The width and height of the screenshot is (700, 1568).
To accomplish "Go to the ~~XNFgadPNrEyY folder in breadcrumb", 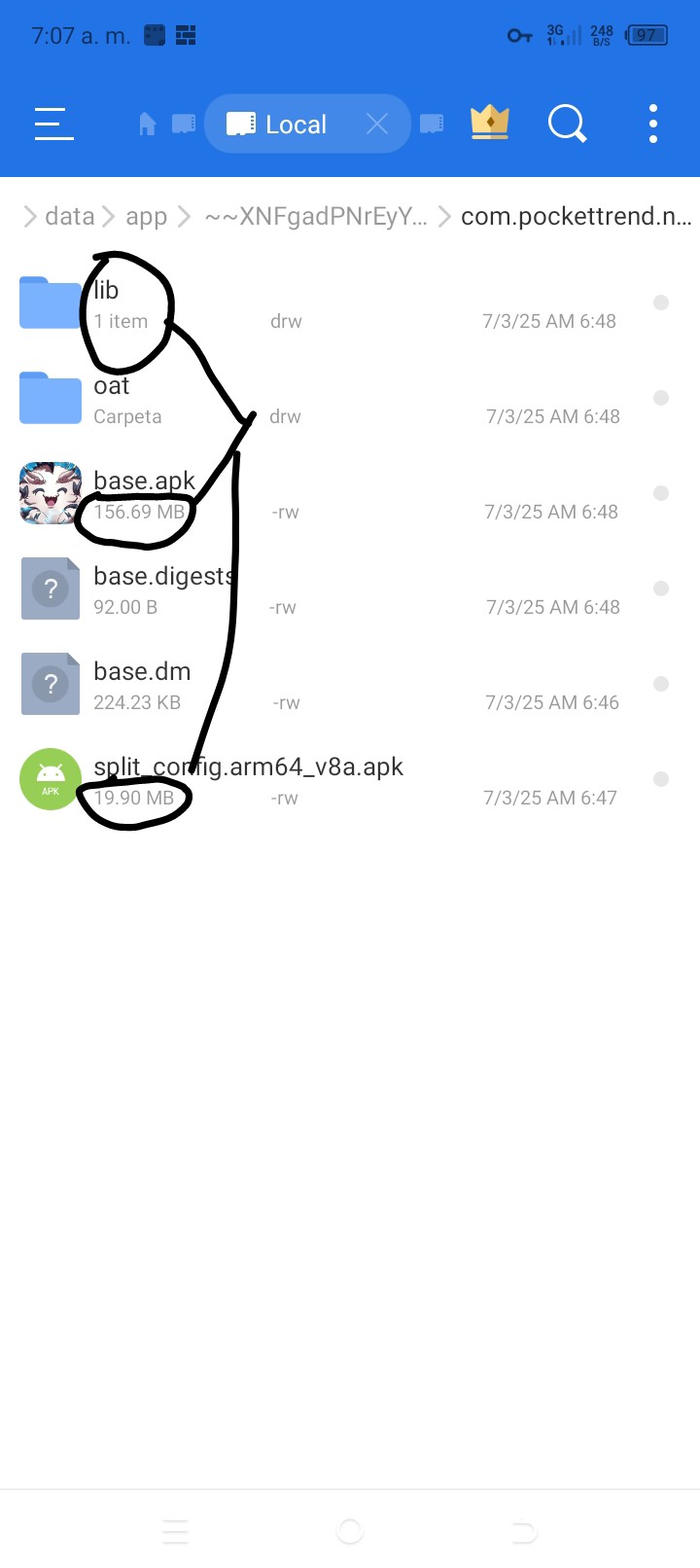I will [x=315, y=216].
